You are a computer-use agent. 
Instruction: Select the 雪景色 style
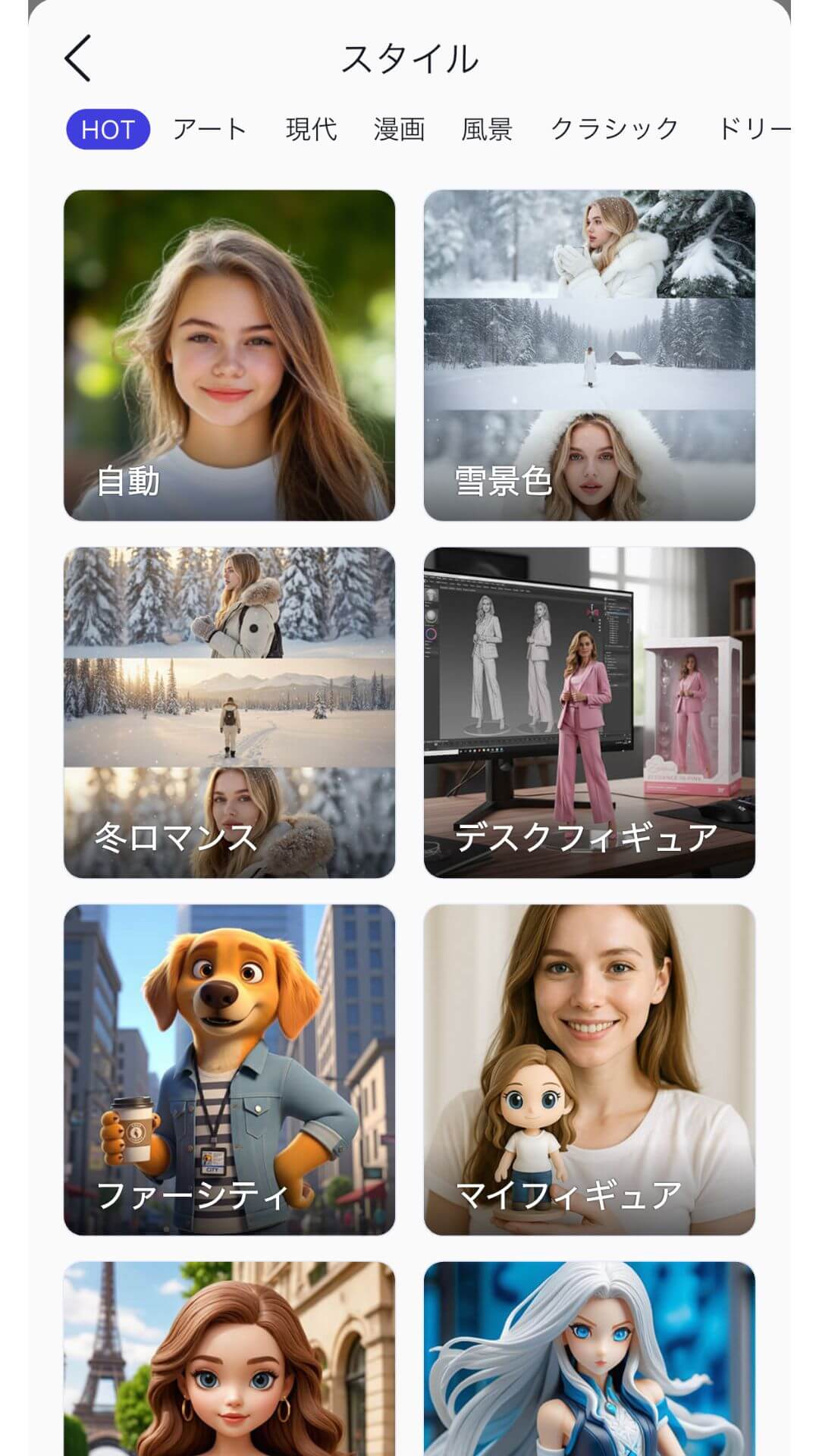[x=589, y=355]
